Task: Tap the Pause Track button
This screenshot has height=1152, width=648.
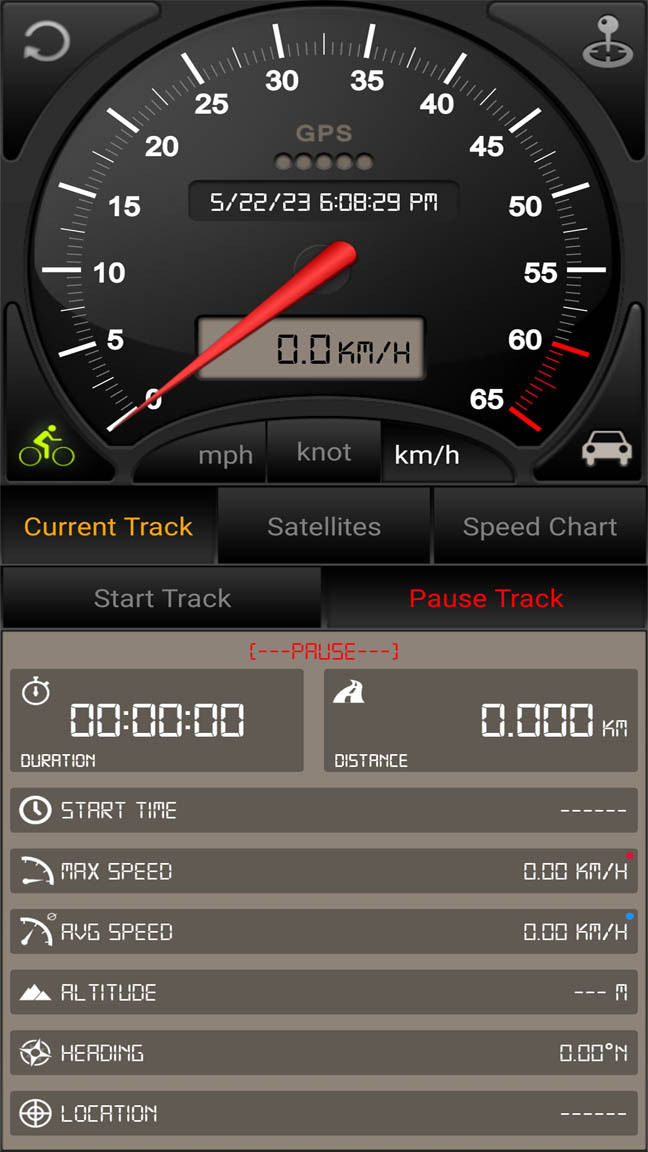Action: pos(486,599)
